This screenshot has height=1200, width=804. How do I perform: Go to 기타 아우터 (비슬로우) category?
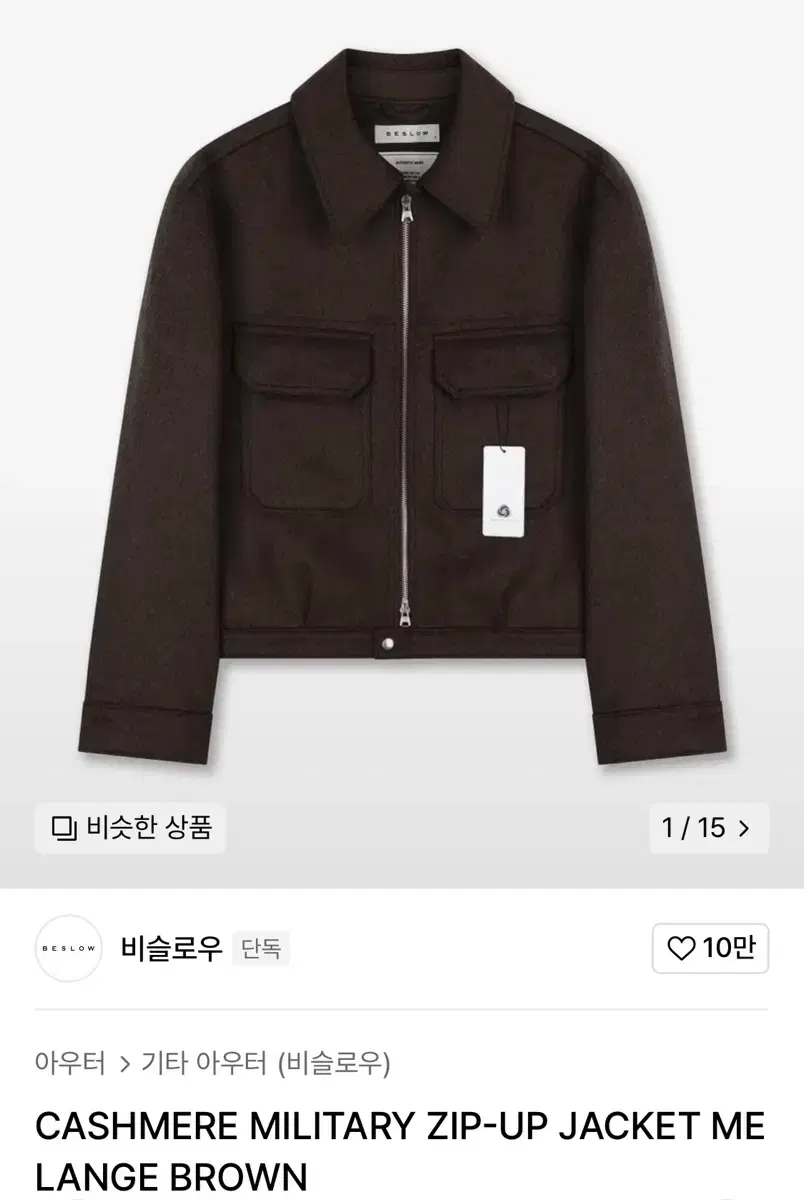tap(266, 1063)
